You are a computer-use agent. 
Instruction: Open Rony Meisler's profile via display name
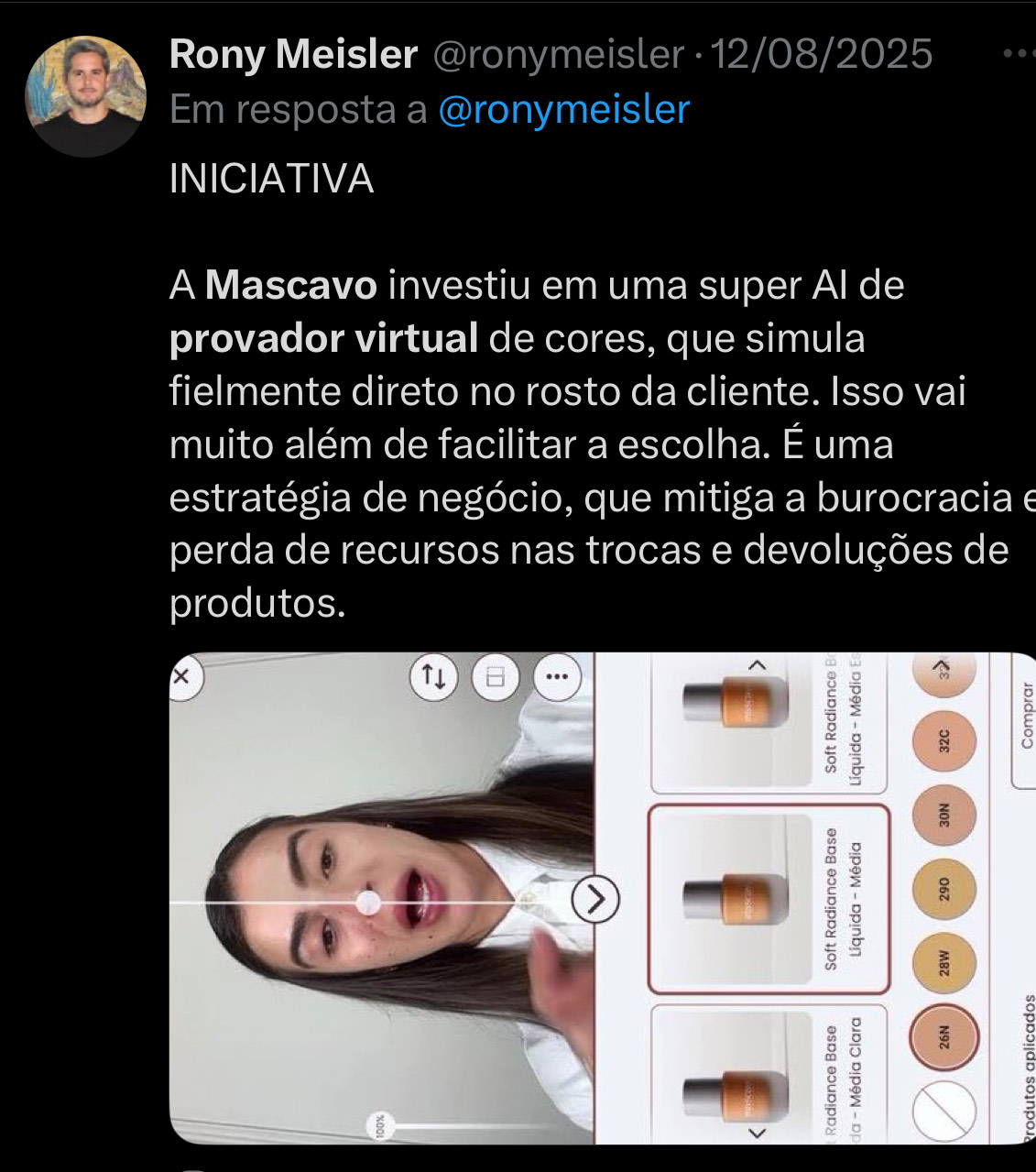coord(293,54)
